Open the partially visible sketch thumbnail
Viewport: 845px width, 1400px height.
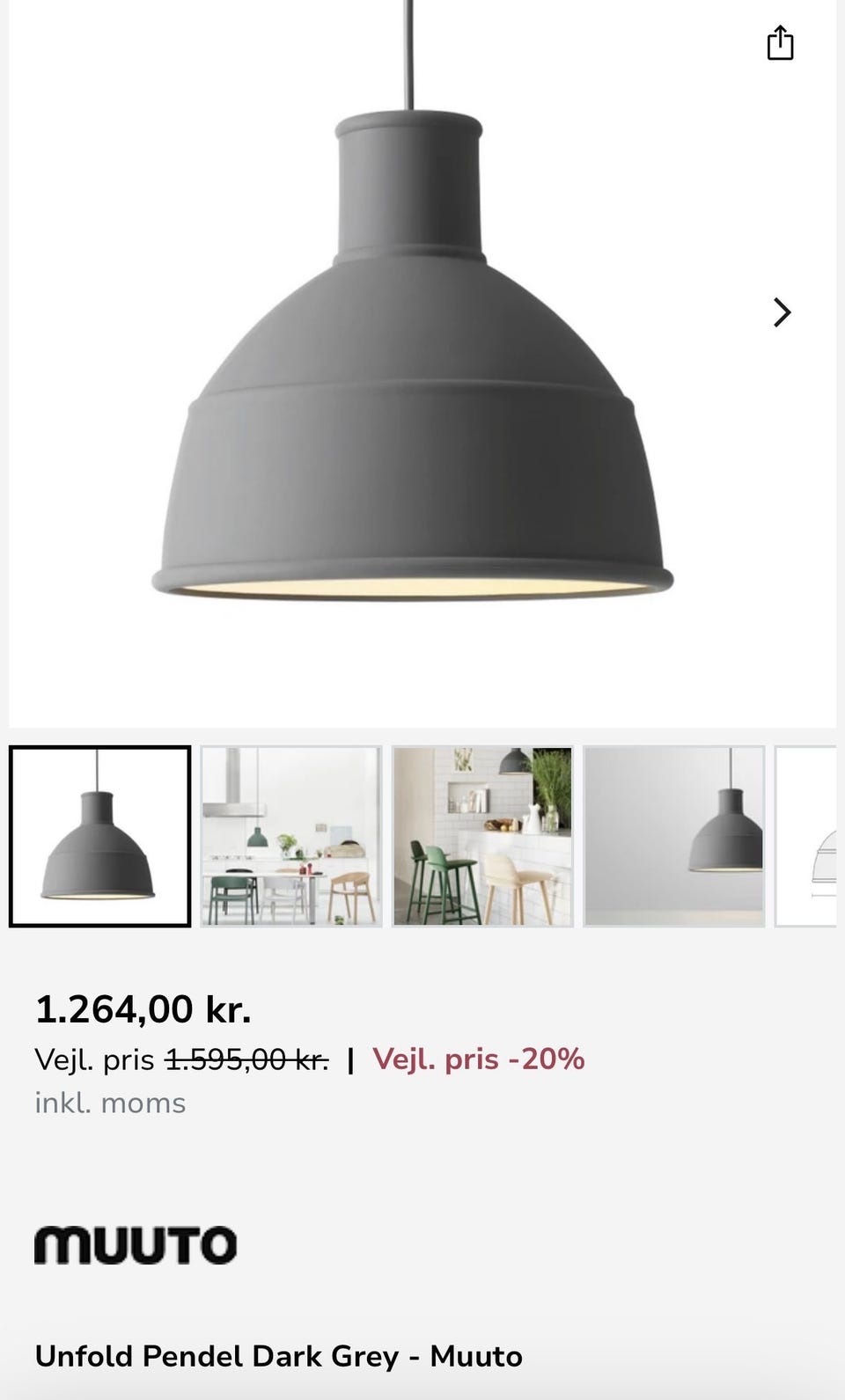click(808, 832)
